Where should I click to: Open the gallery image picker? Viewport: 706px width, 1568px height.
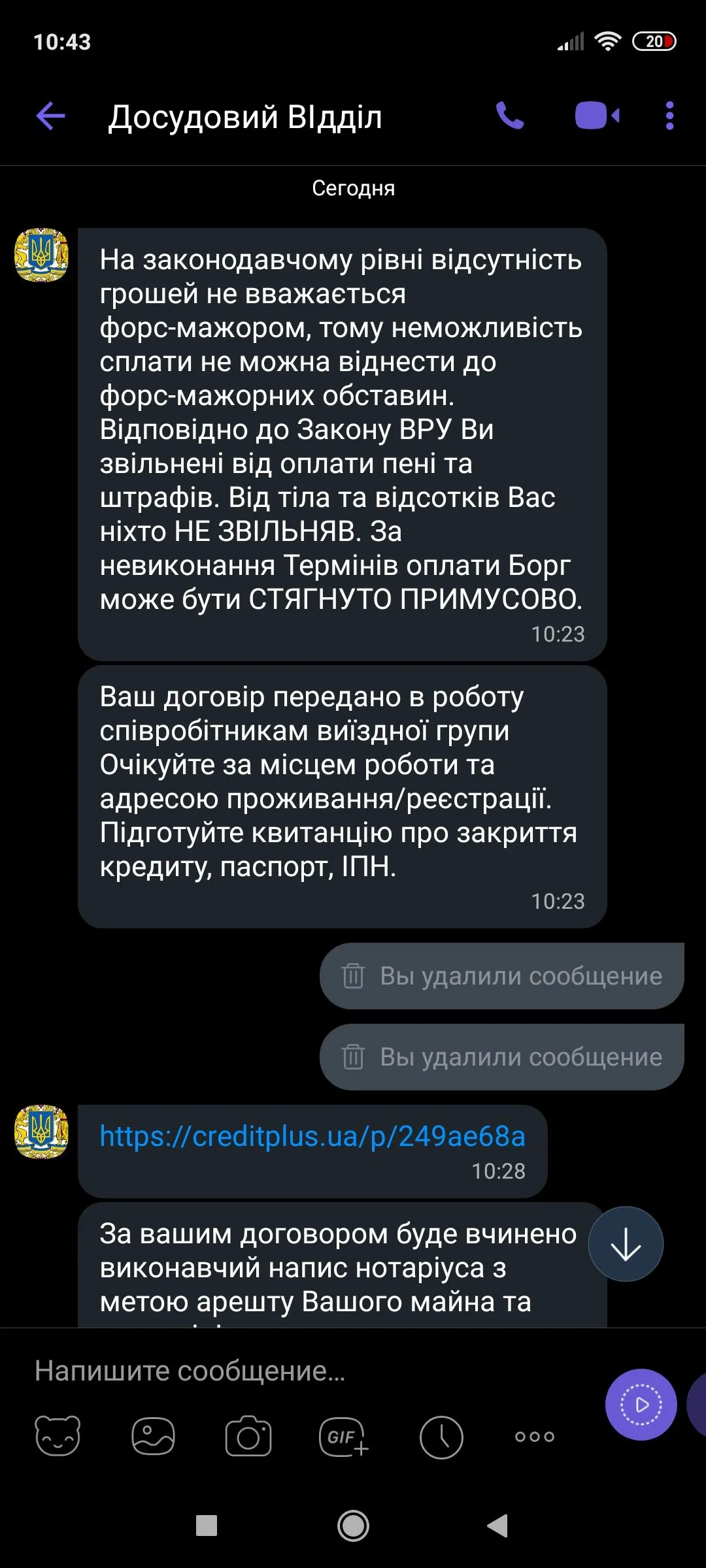tap(153, 1436)
